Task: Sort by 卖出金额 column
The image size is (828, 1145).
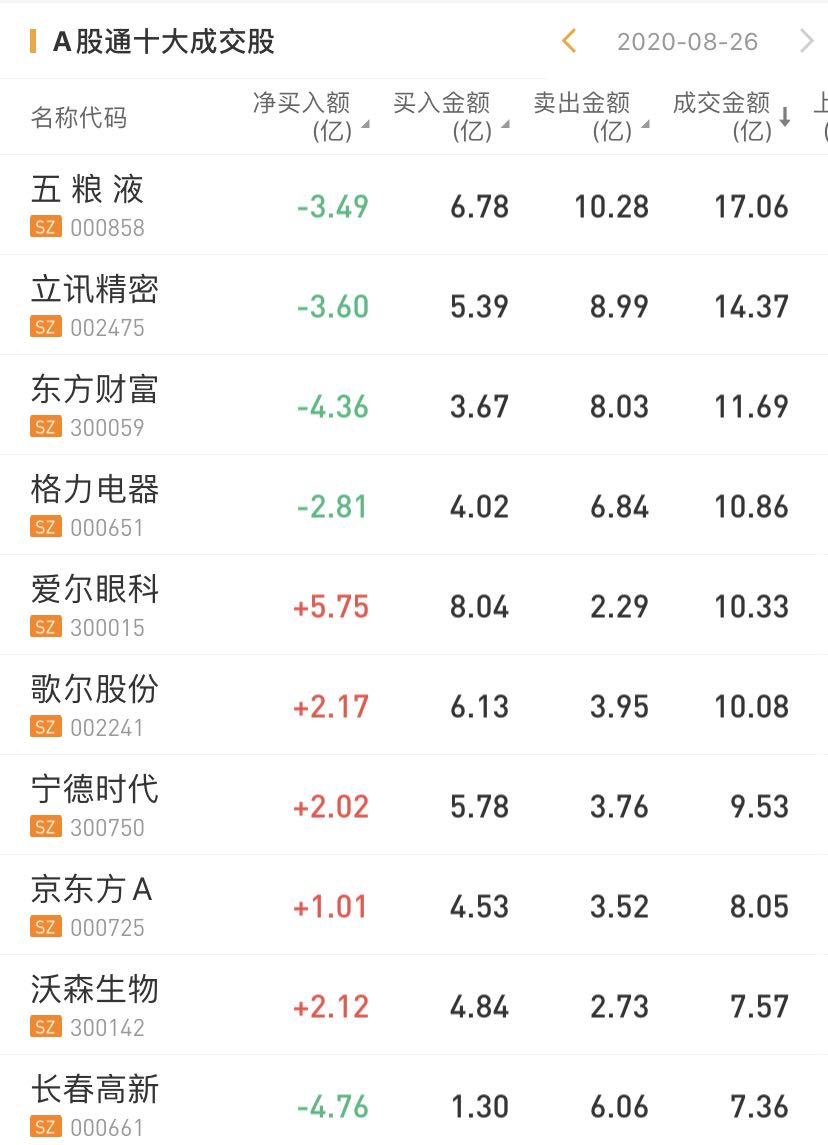Action: click(590, 116)
